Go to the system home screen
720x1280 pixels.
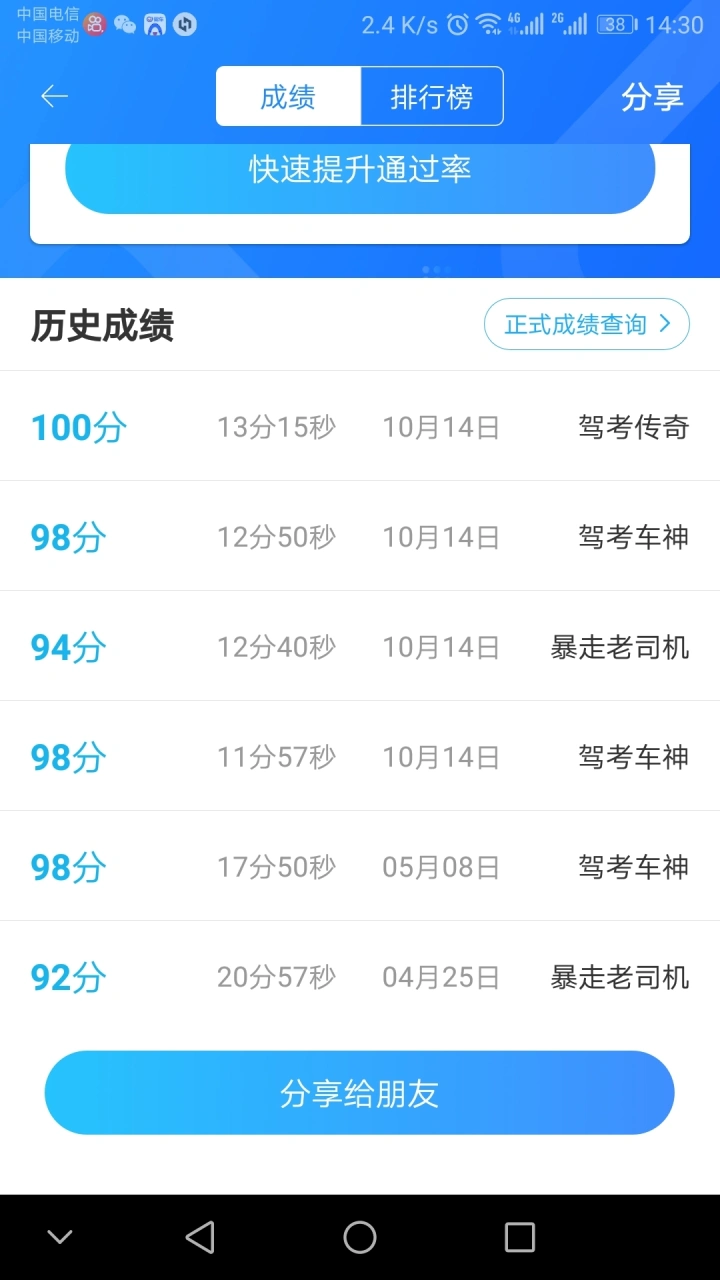(360, 1237)
